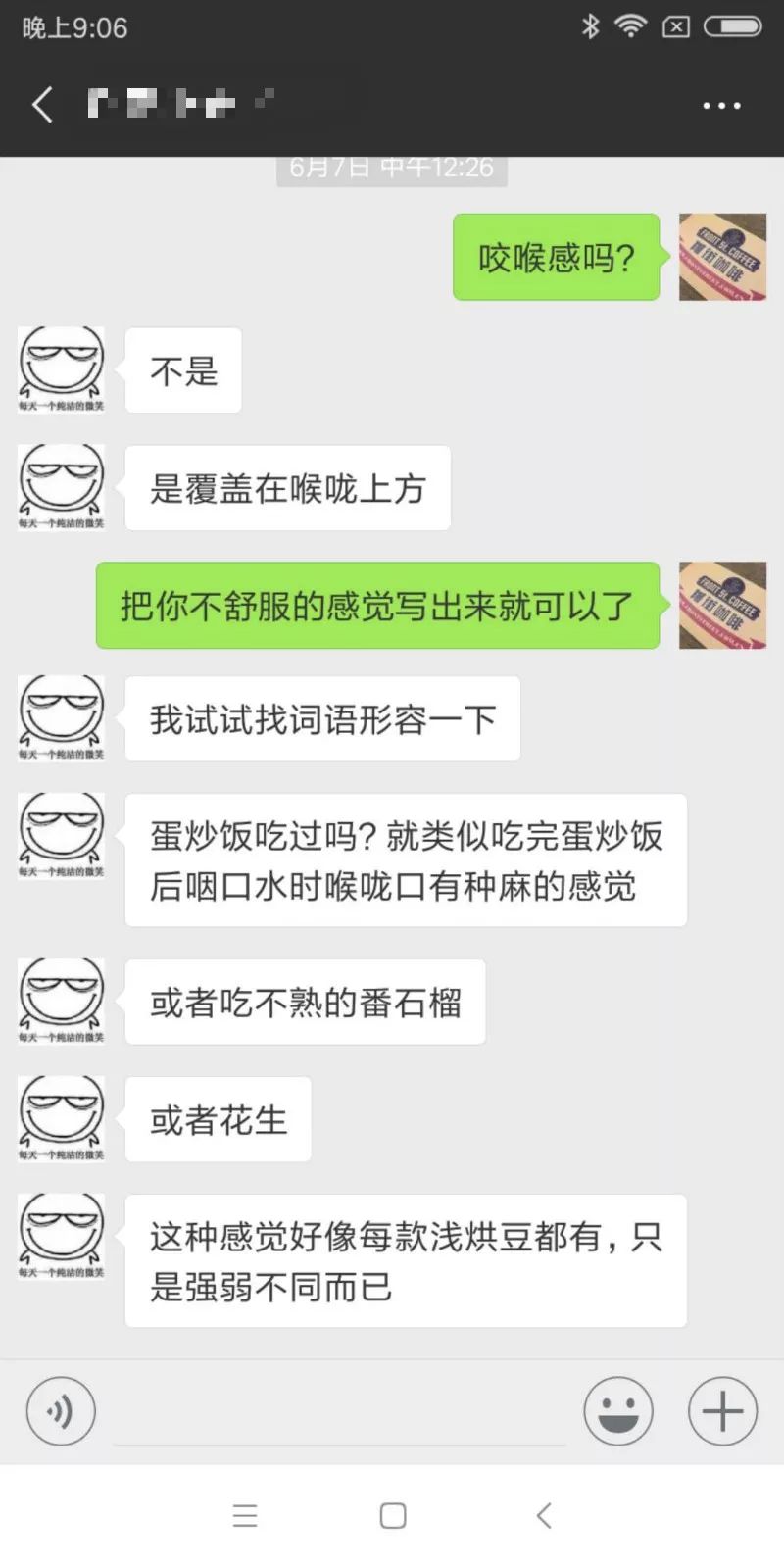Switch to voice message input
784x1568 pixels.
(x=61, y=1411)
